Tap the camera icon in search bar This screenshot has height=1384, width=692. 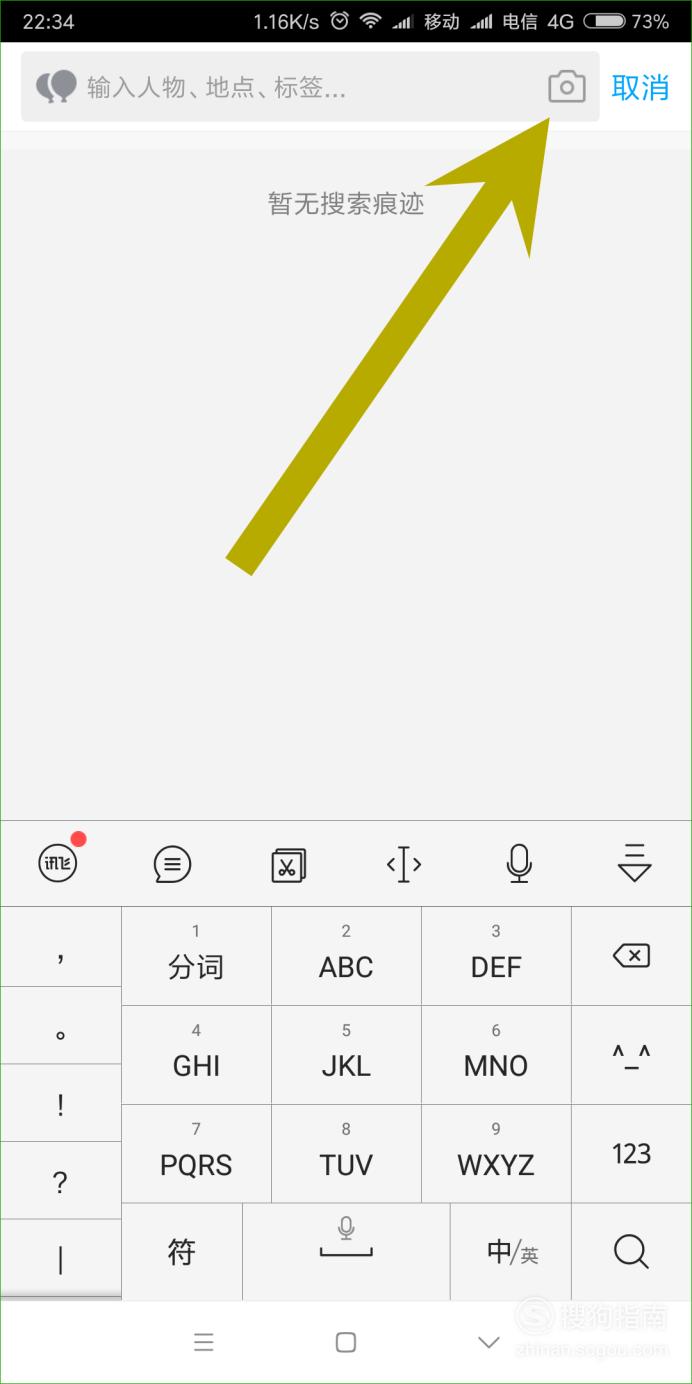567,87
